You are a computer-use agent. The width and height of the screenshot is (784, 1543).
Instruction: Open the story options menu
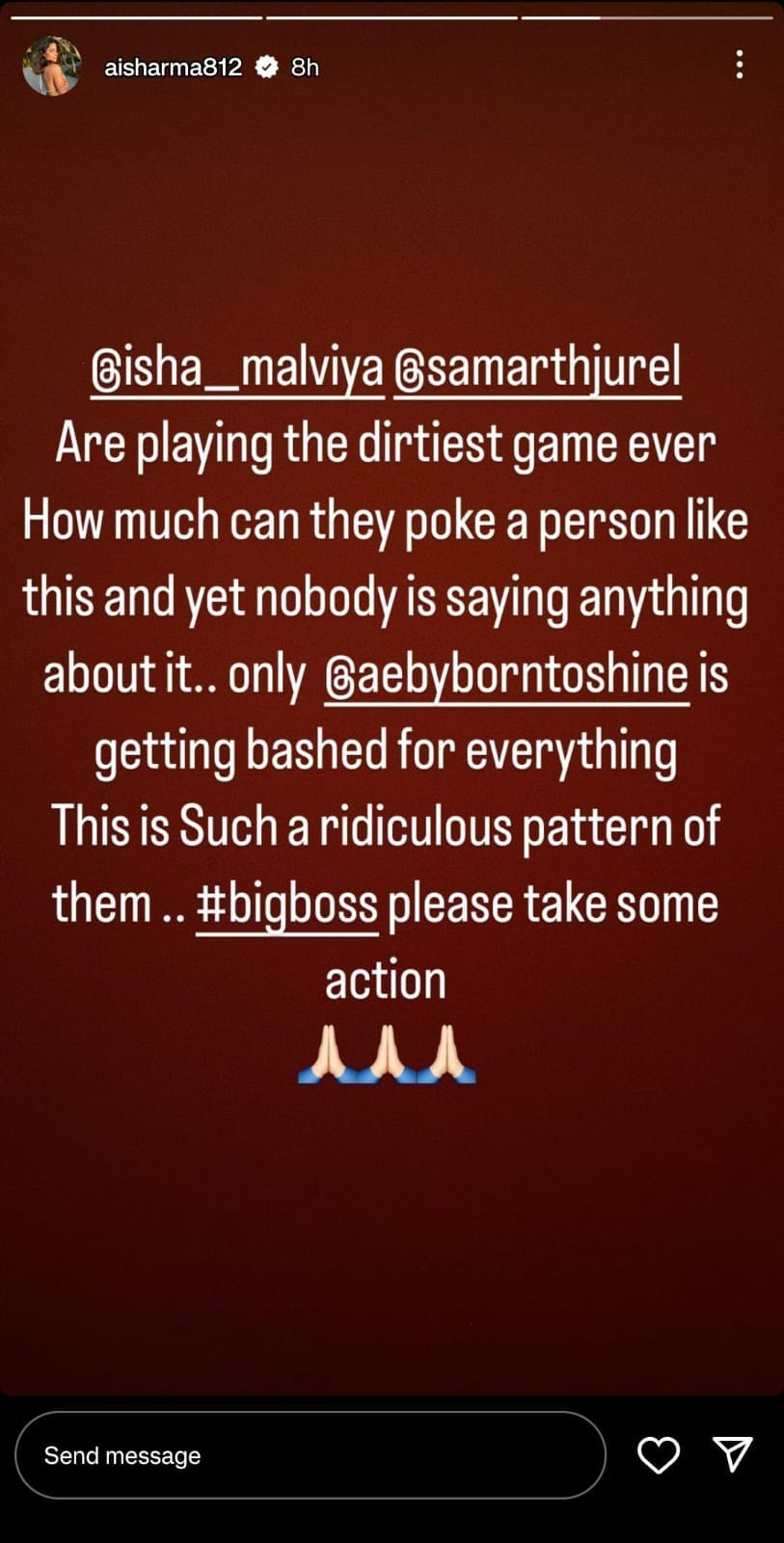(739, 65)
